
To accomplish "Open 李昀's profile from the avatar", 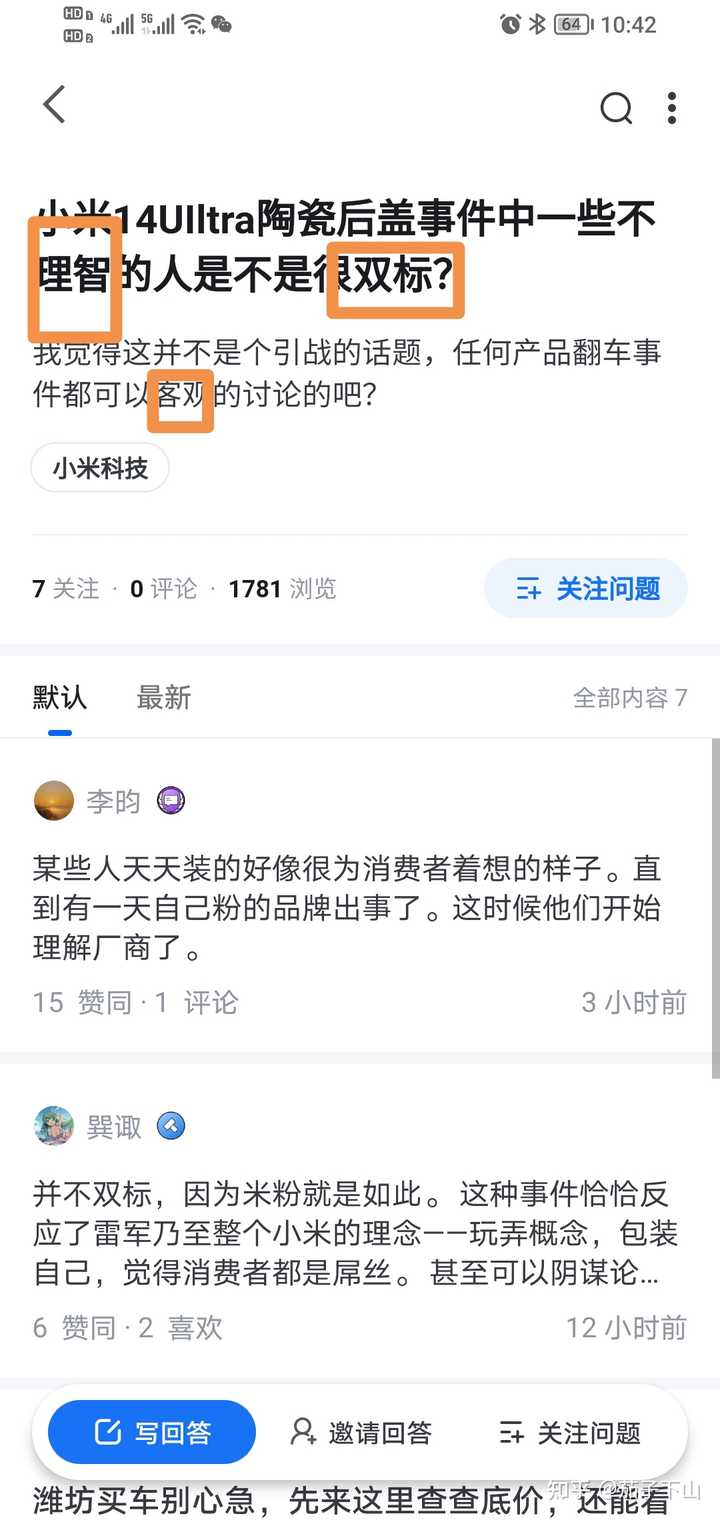I will [x=54, y=801].
